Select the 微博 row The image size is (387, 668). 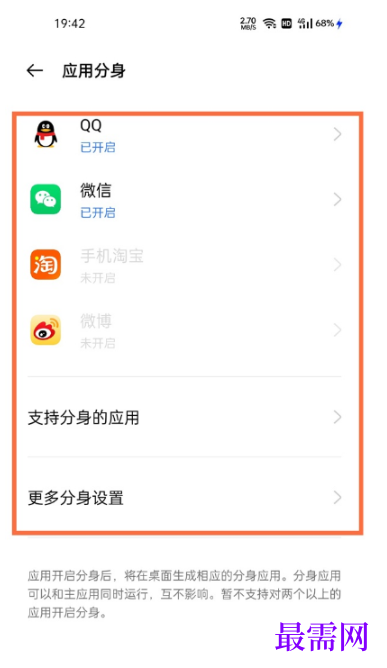point(185,330)
